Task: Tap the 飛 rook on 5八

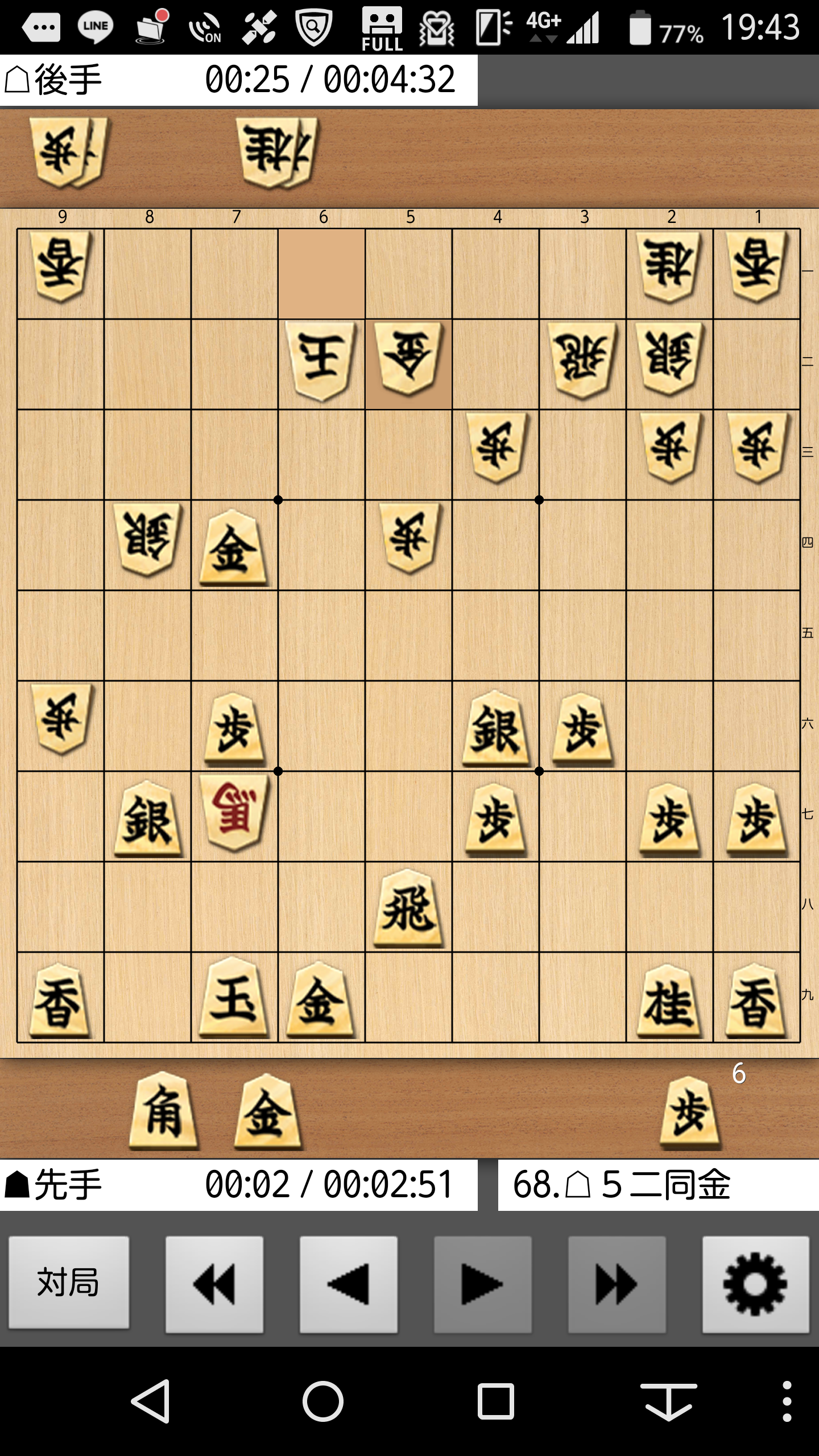Action: (408, 908)
